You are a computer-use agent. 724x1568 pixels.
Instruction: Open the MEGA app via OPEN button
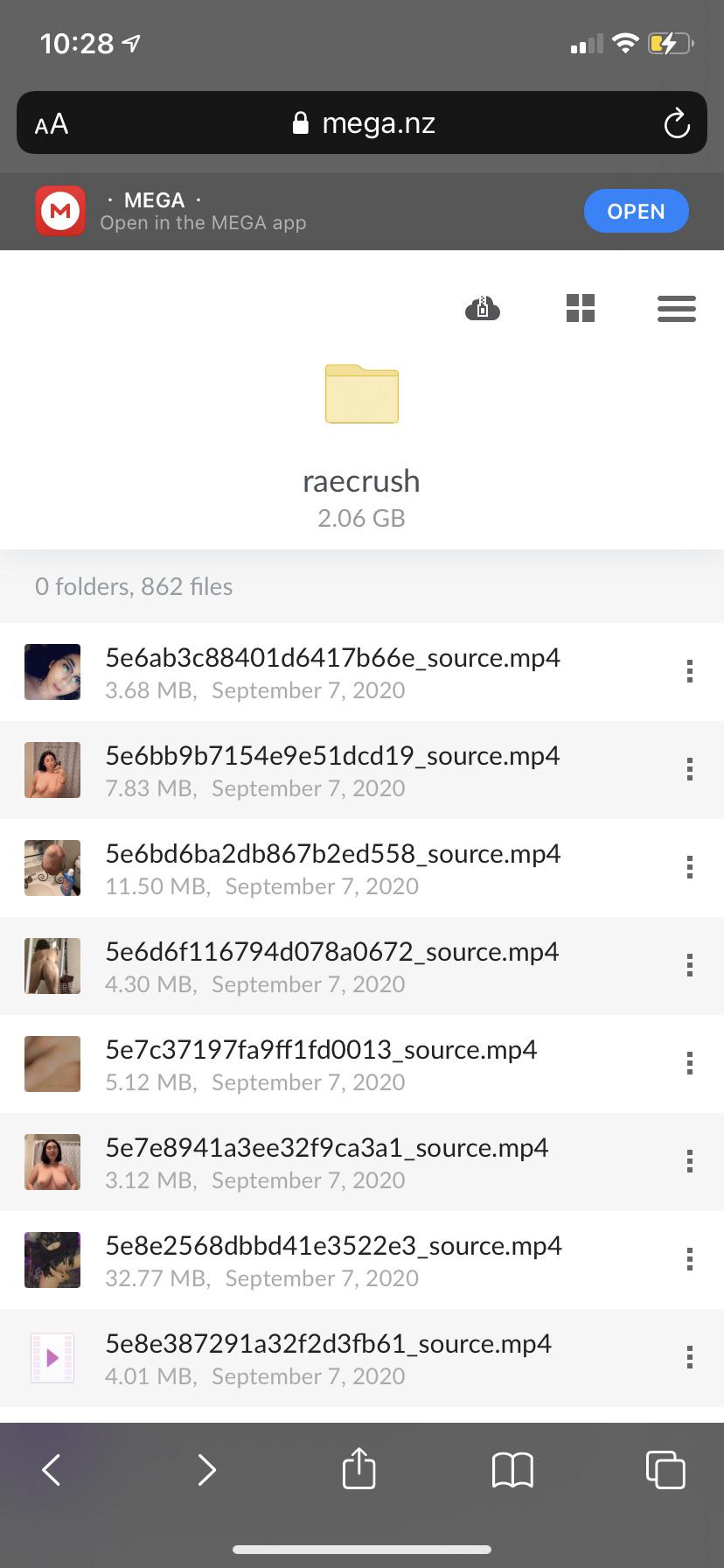(636, 212)
